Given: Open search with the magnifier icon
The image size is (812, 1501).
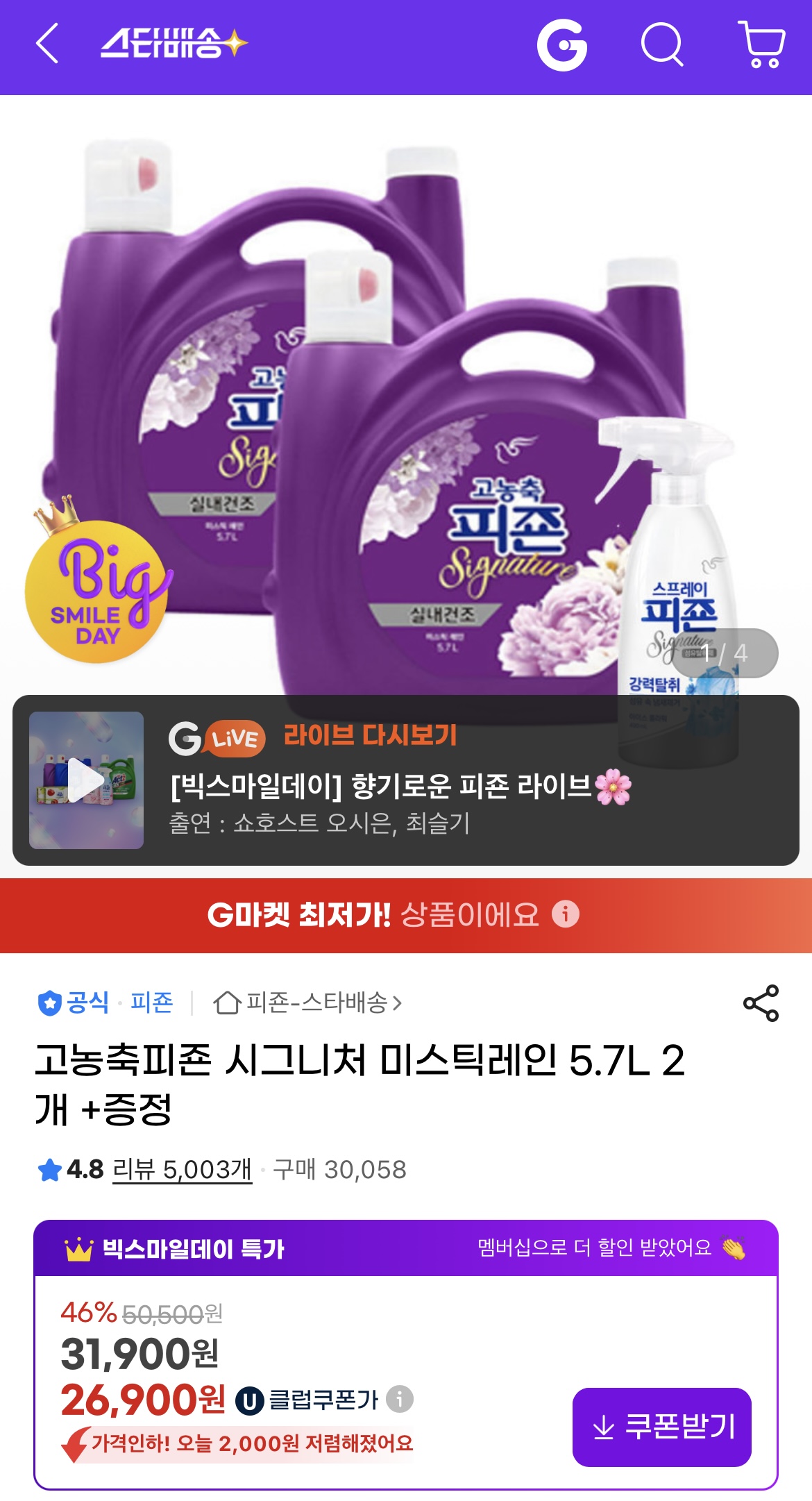Looking at the screenshot, I should (x=661, y=45).
